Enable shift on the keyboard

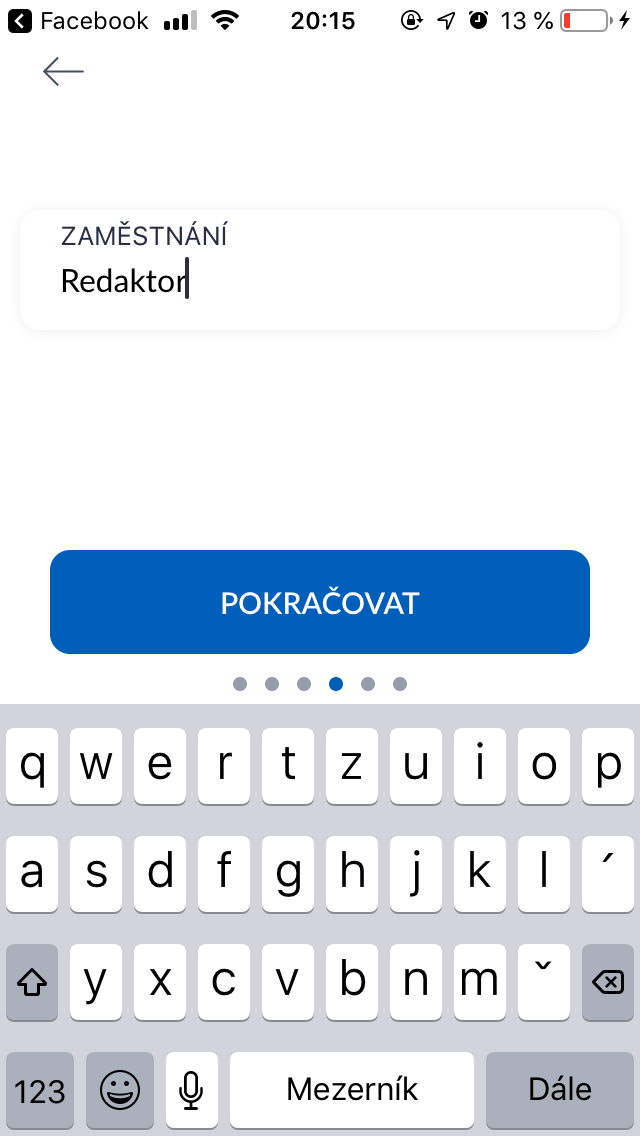pyautogui.click(x=32, y=982)
